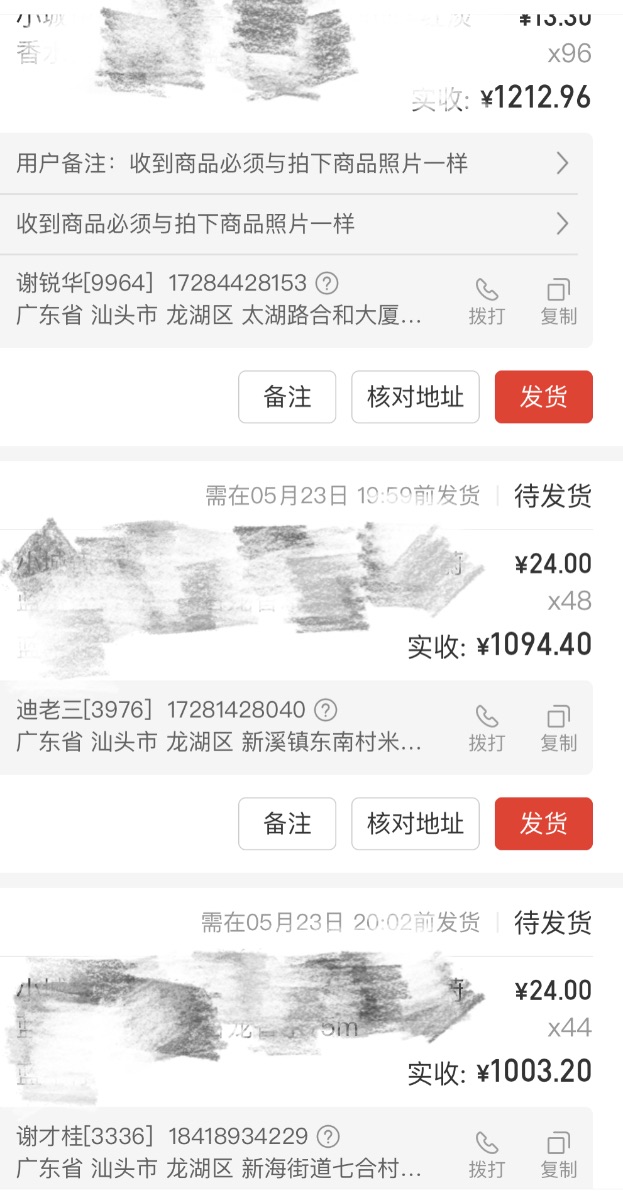The width and height of the screenshot is (623, 1200).
Task: Dial 迪老三 using 拨打
Action: 487,727
